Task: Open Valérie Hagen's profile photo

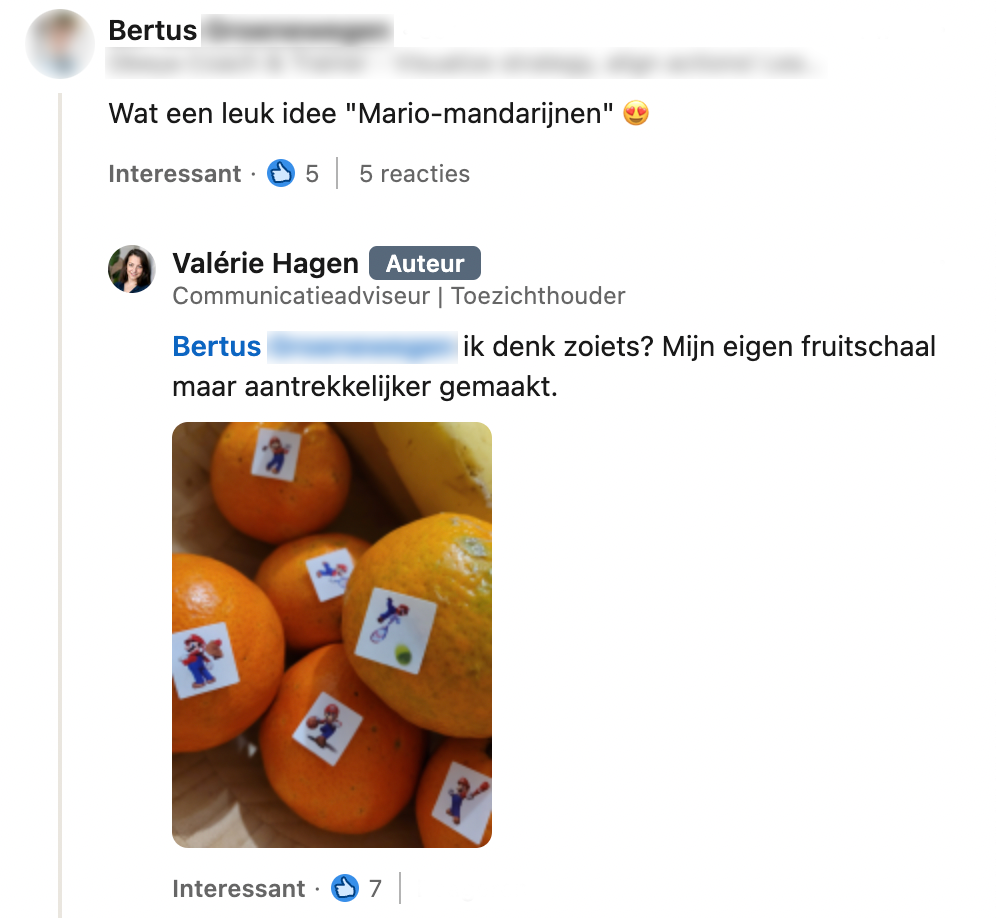Action: point(131,269)
